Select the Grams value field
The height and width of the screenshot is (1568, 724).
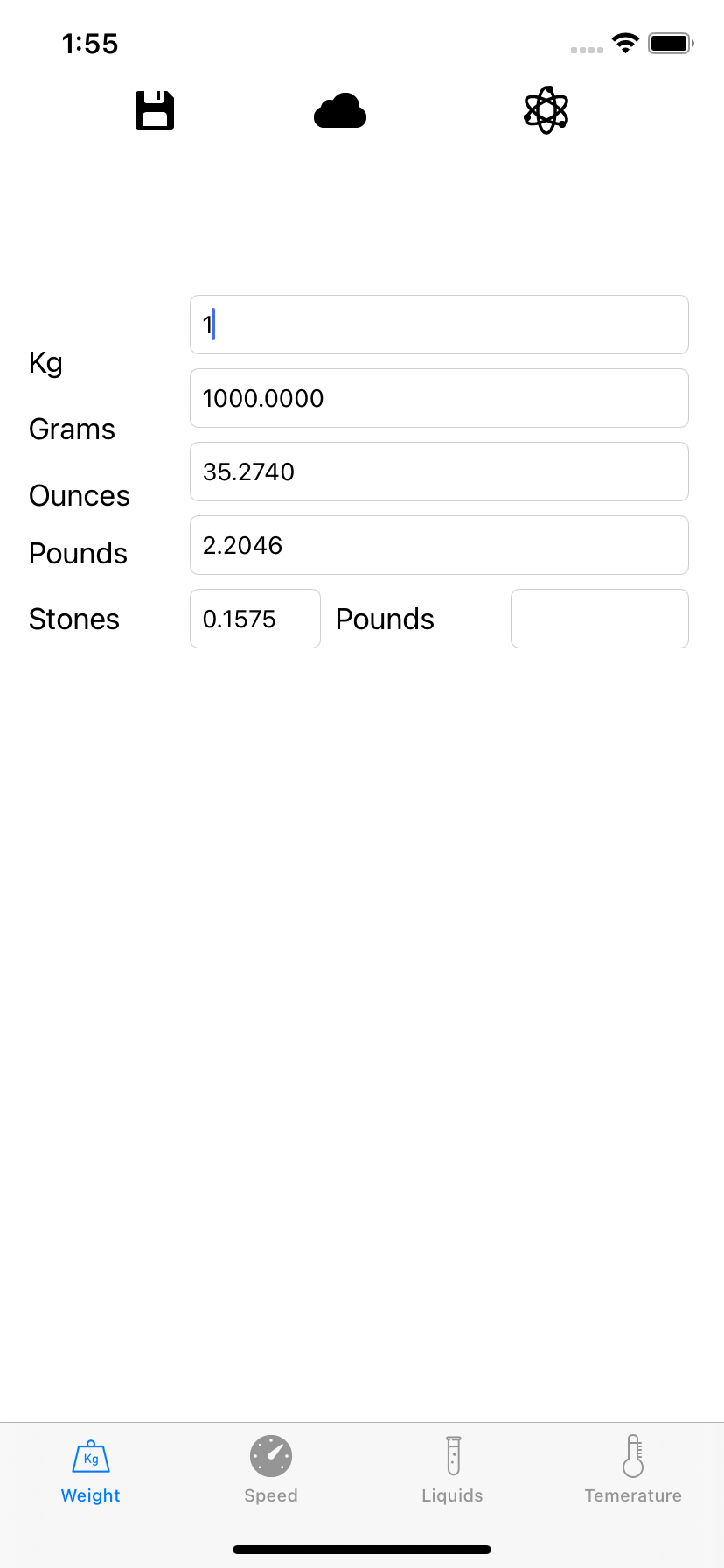point(439,398)
